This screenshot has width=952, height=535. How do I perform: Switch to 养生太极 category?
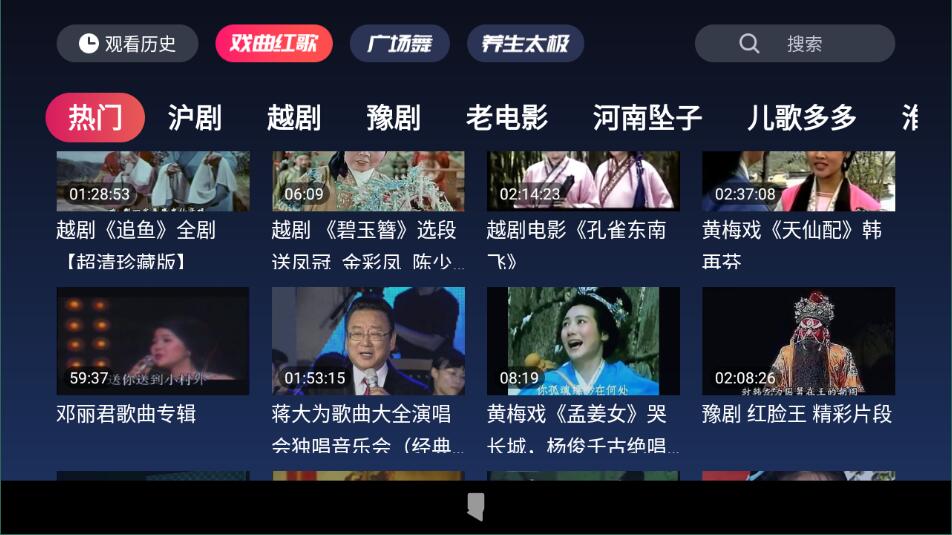click(x=525, y=44)
